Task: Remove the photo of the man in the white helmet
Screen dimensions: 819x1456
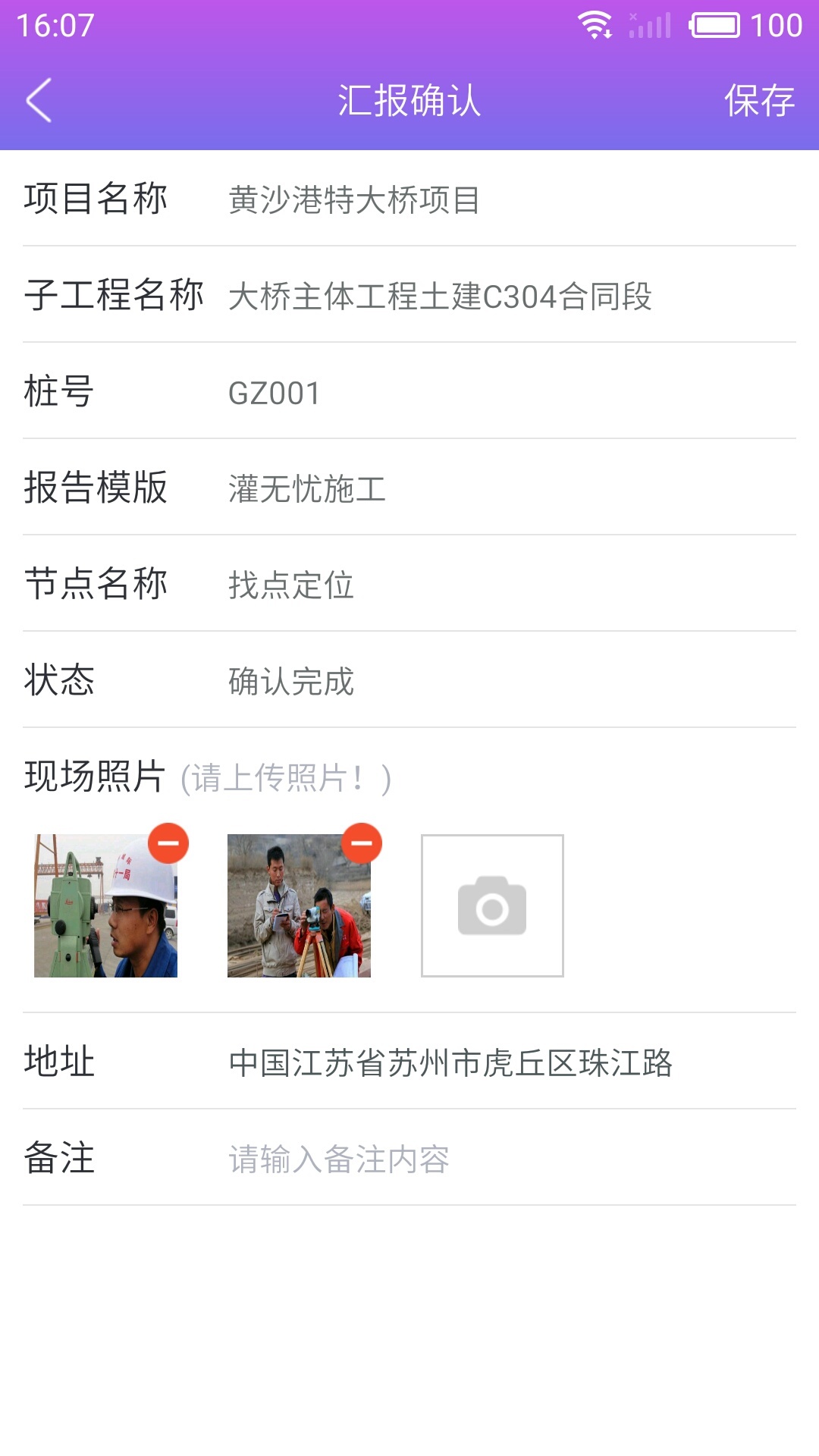Action: tap(168, 843)
